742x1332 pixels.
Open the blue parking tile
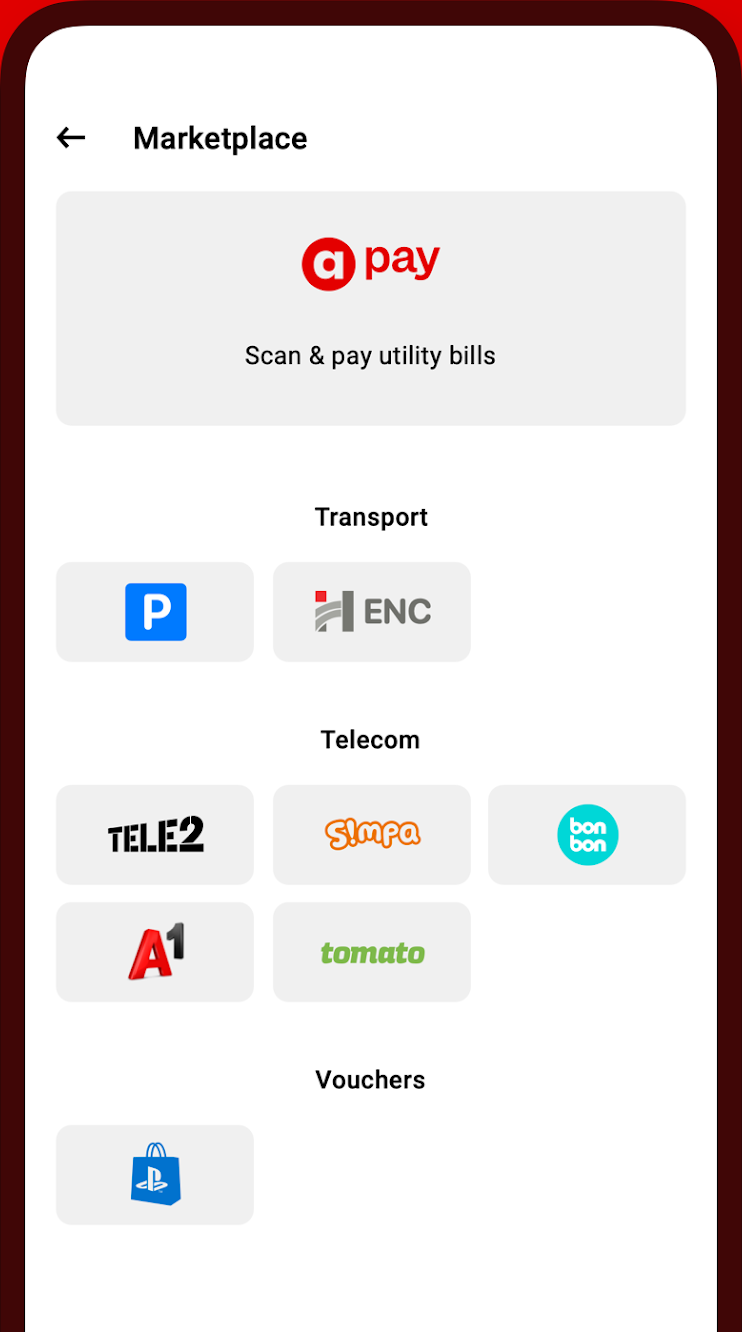click(155, 612)
